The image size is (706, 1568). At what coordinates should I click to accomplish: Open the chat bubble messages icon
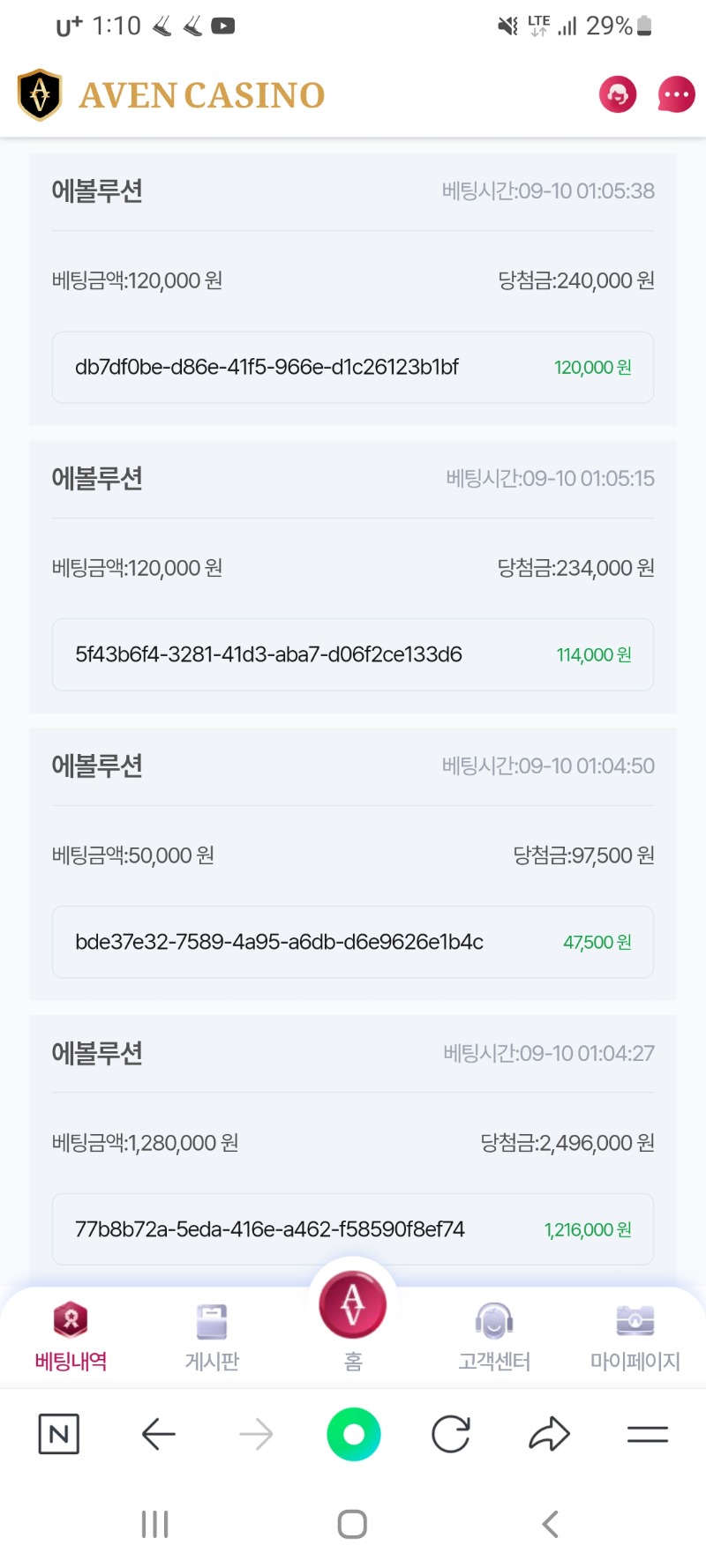click(x=676, y=94)
